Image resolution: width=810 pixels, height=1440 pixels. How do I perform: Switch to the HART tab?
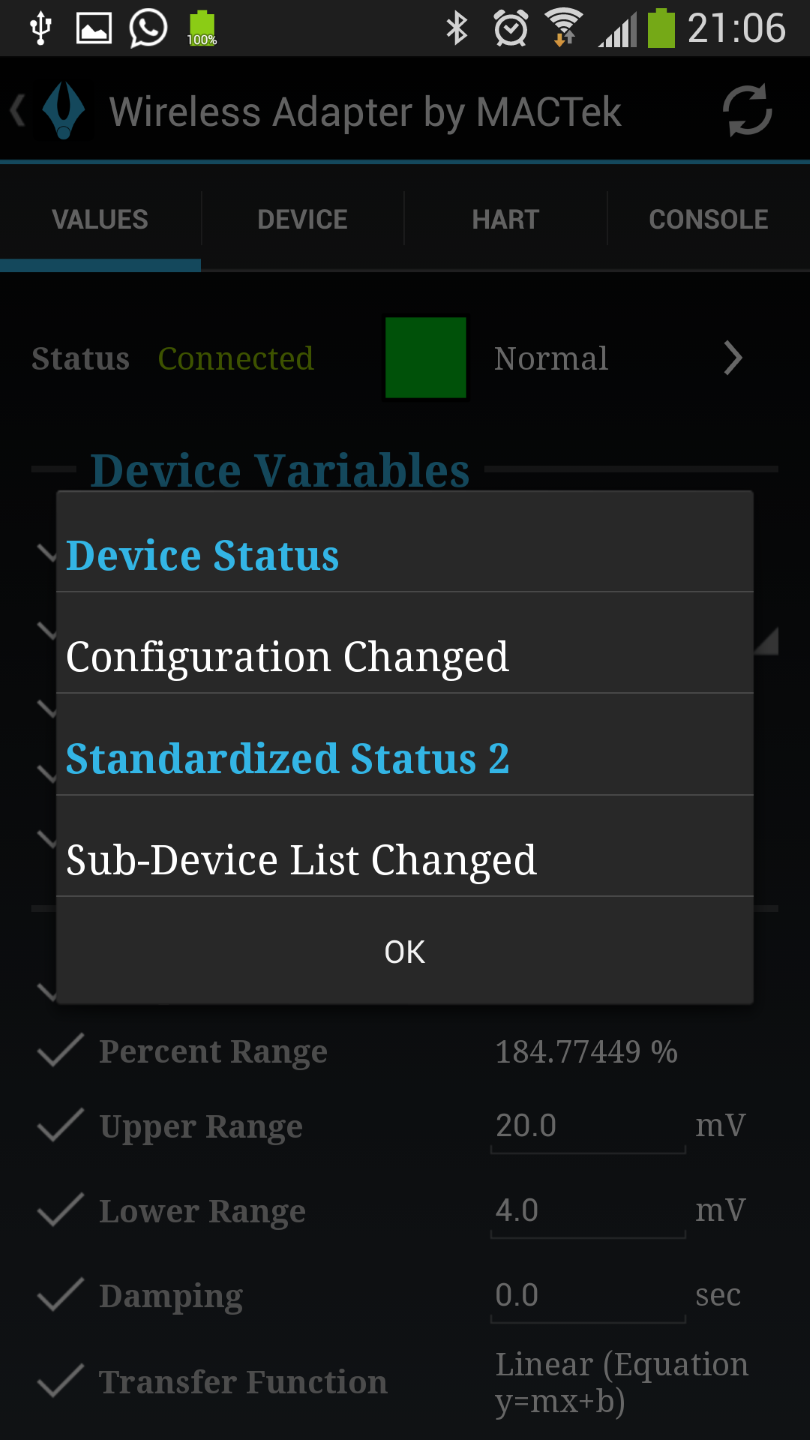(x=505, y=220)
